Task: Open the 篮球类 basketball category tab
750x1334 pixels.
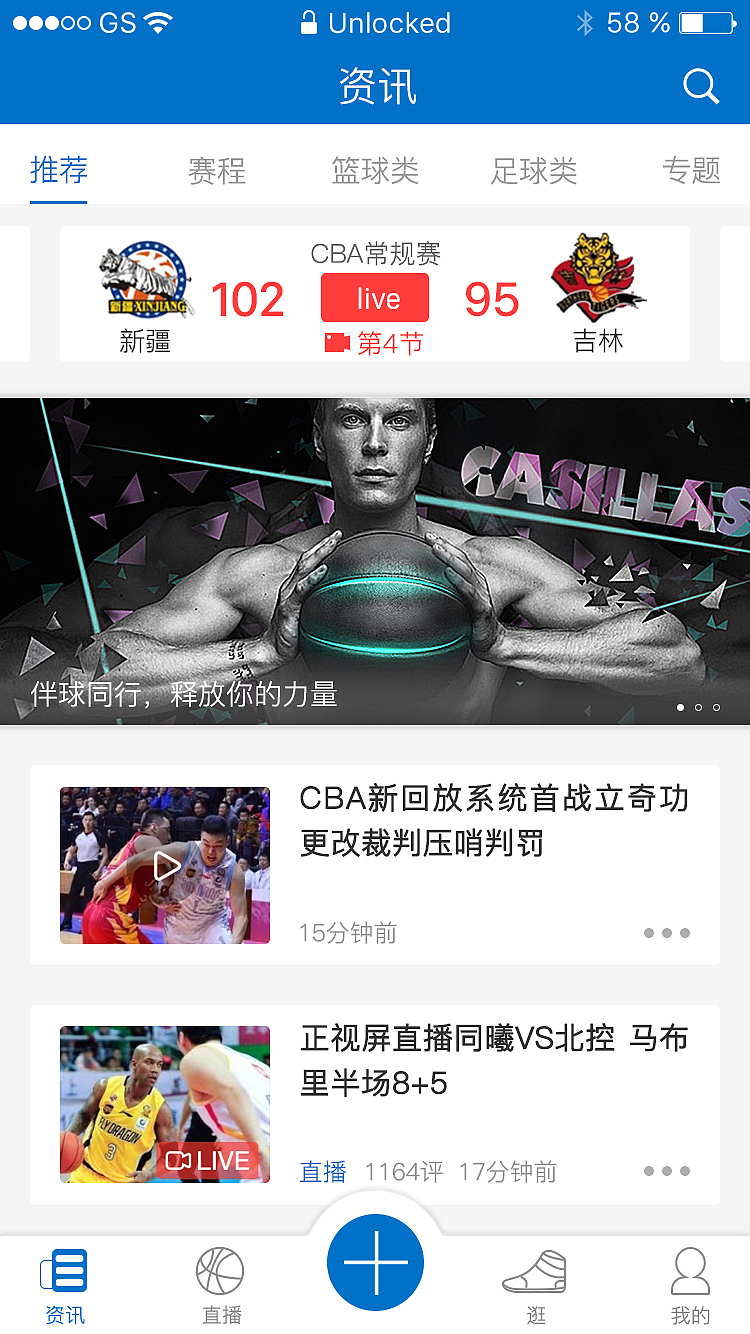Action: click(x=375, y=170)
